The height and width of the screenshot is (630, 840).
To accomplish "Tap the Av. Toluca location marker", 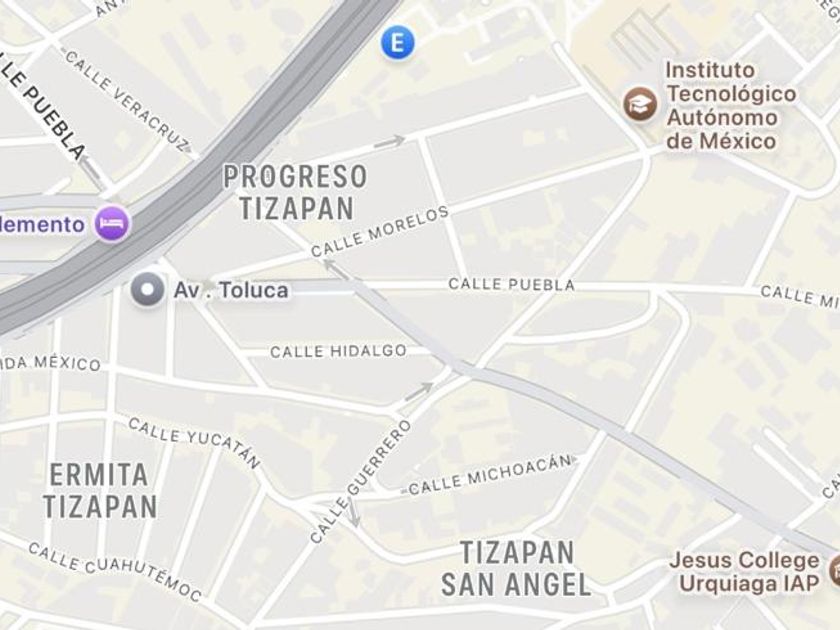I will click(149, 290).
